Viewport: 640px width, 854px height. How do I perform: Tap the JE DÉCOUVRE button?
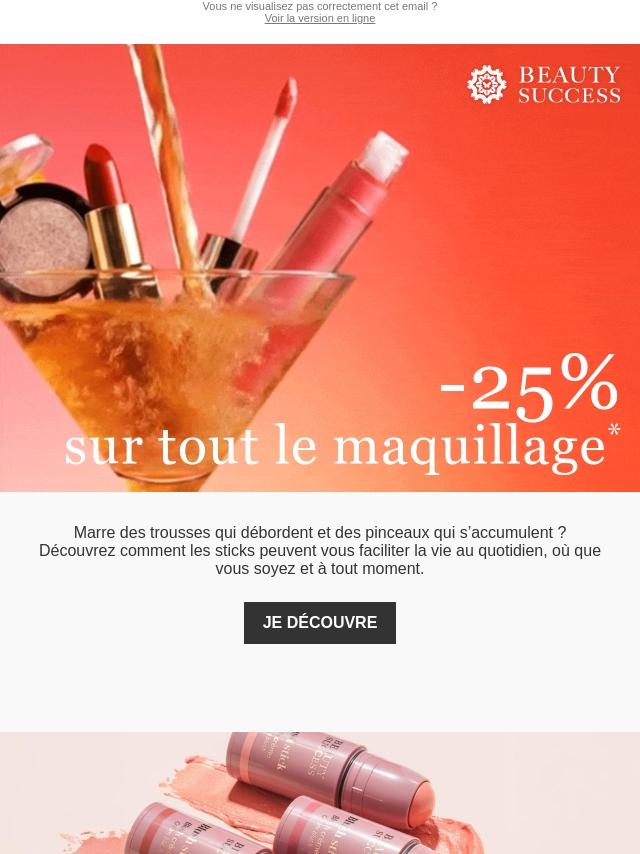[319, 622]
